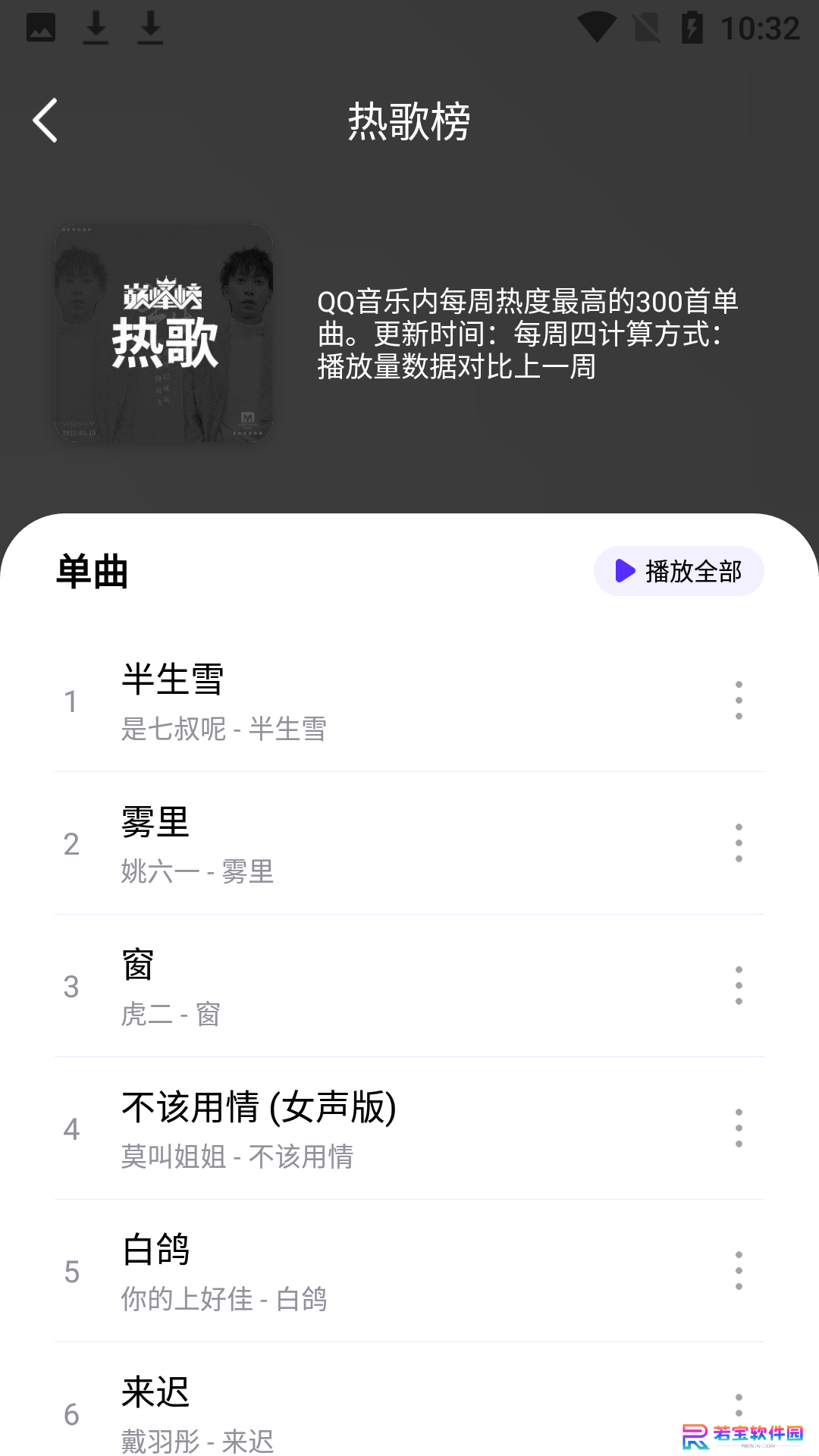
Task: Open more options for 雾里
Action: point(739,843)
